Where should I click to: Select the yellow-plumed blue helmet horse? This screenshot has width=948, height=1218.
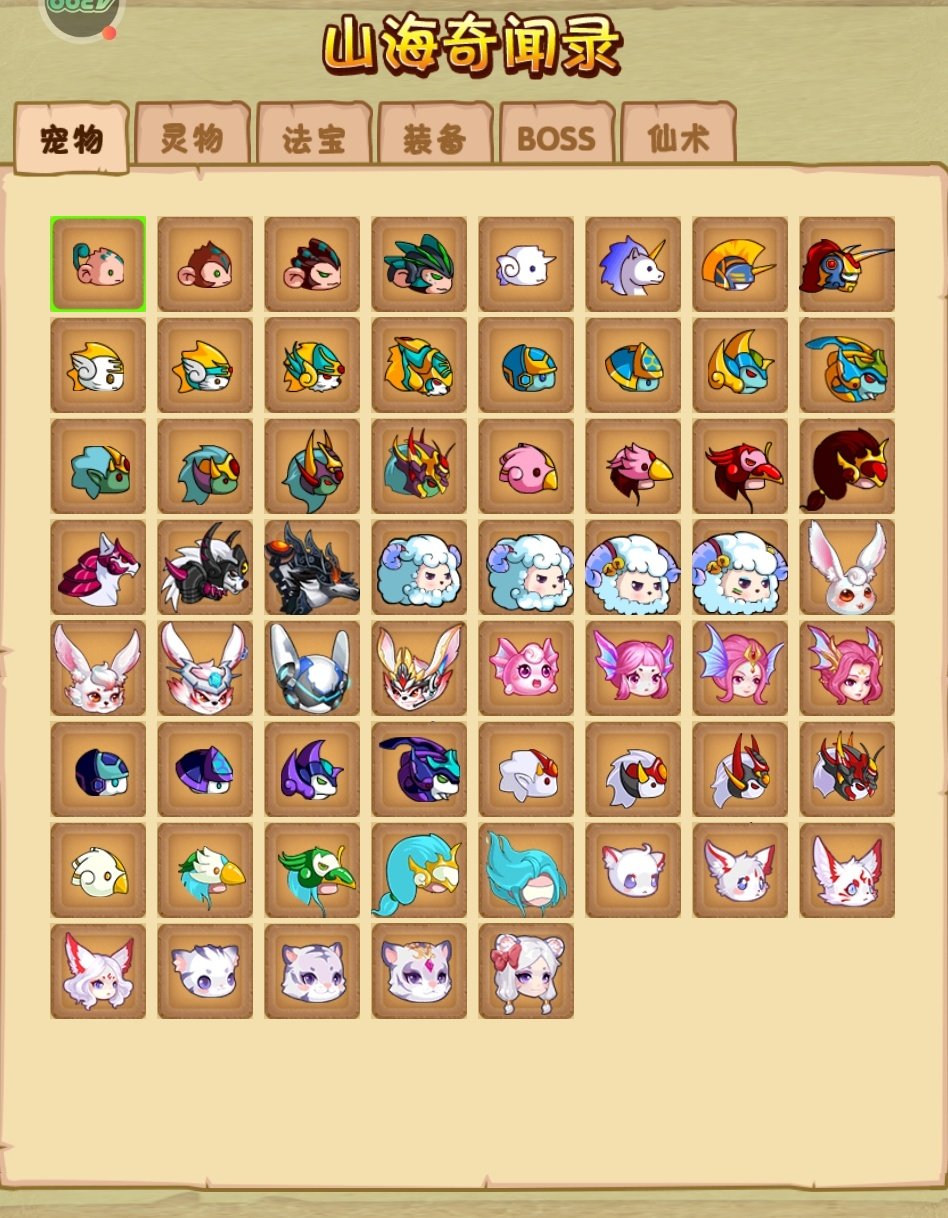coord(740,264)
